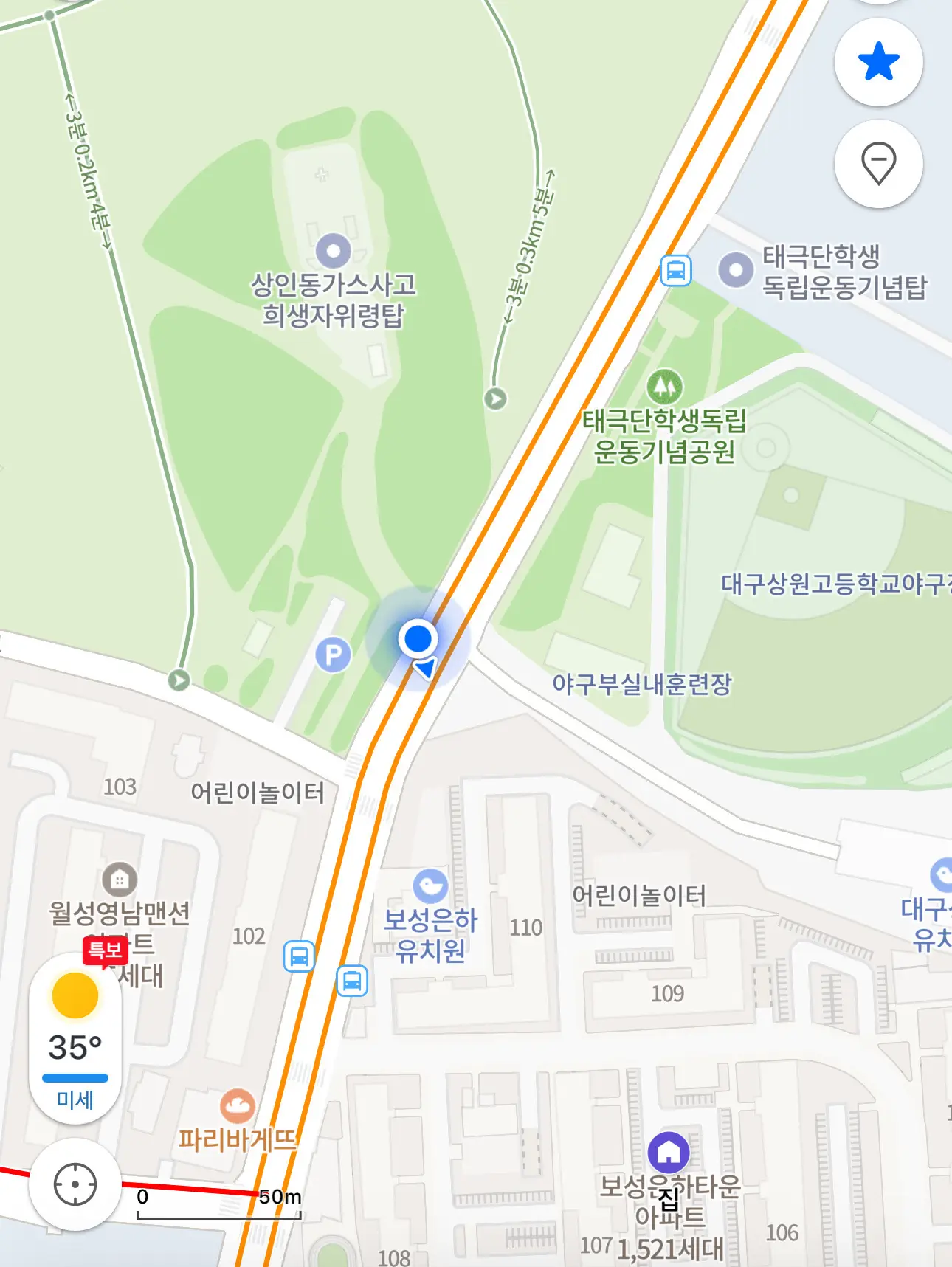
Task: Open the 태극단학생독립운동기념공원 park marker
Action: [665, 385]
